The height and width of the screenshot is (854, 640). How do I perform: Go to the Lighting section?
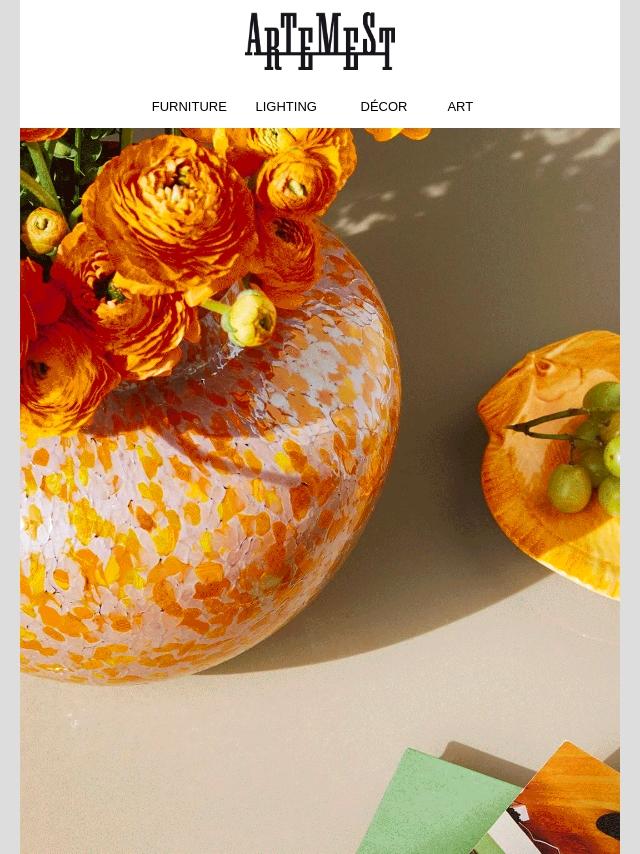(286, 107)
